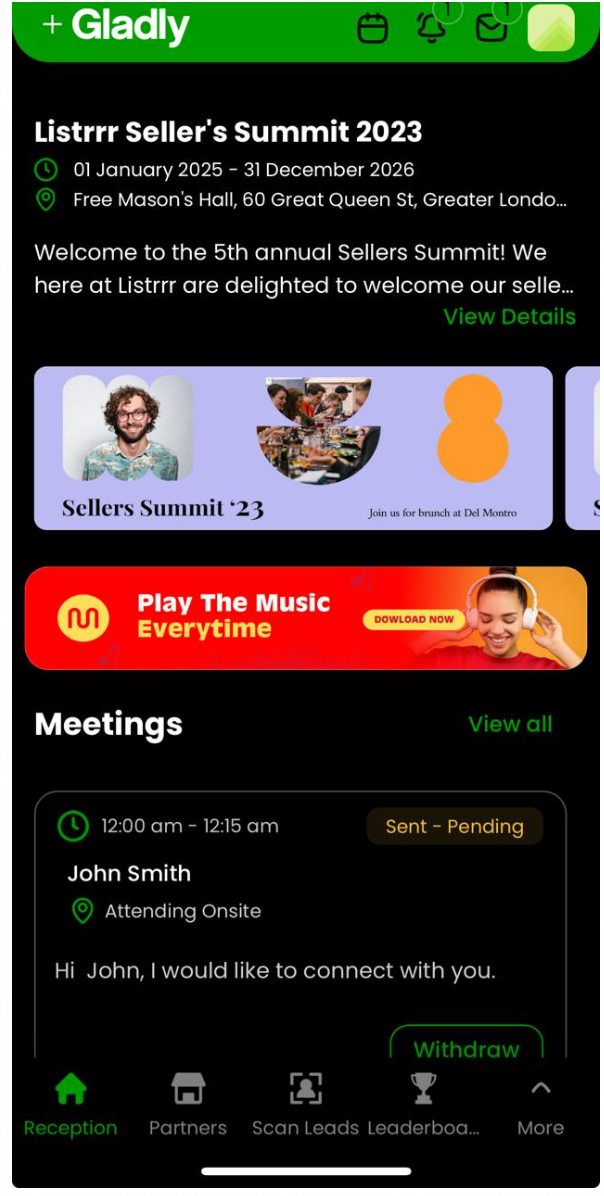Screen dimensions: 604x1196
Task: Open View Details for Seller's Summit
Action: (x=509, y=317)
